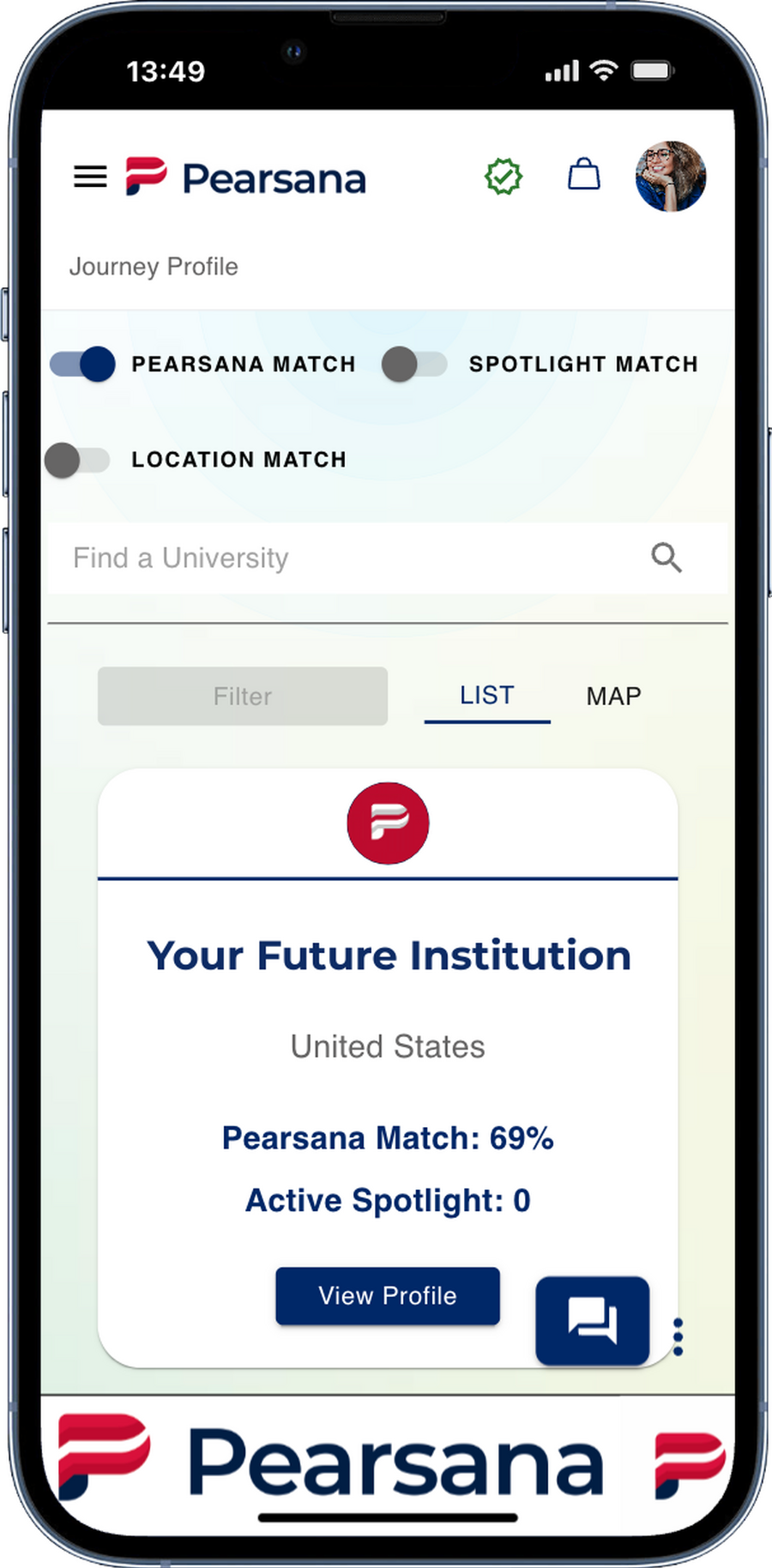This screenshot has width=772, height=1568.
Task: Open the chat bubble button
Action: [592, 1320]
